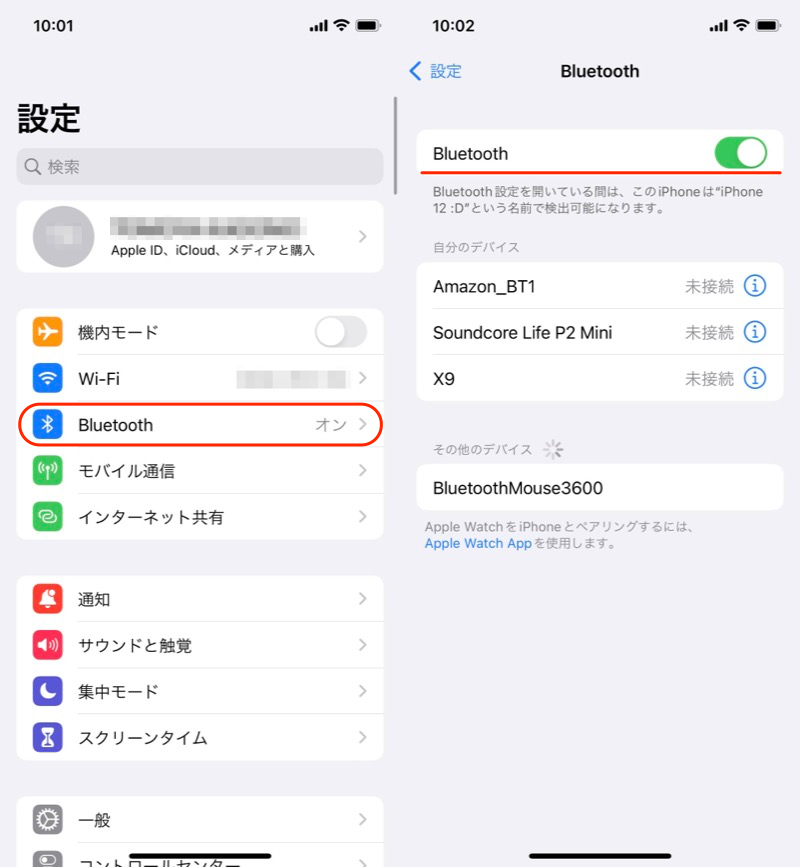Open info for X9 device

[756, 379]
